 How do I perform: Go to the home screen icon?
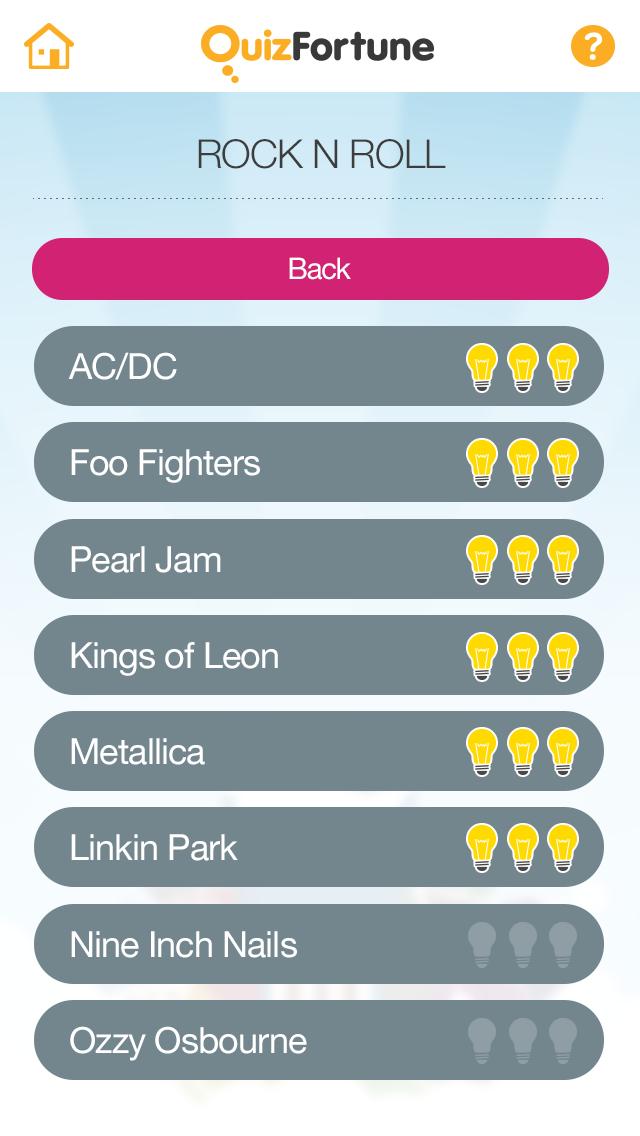coord(49,46)
